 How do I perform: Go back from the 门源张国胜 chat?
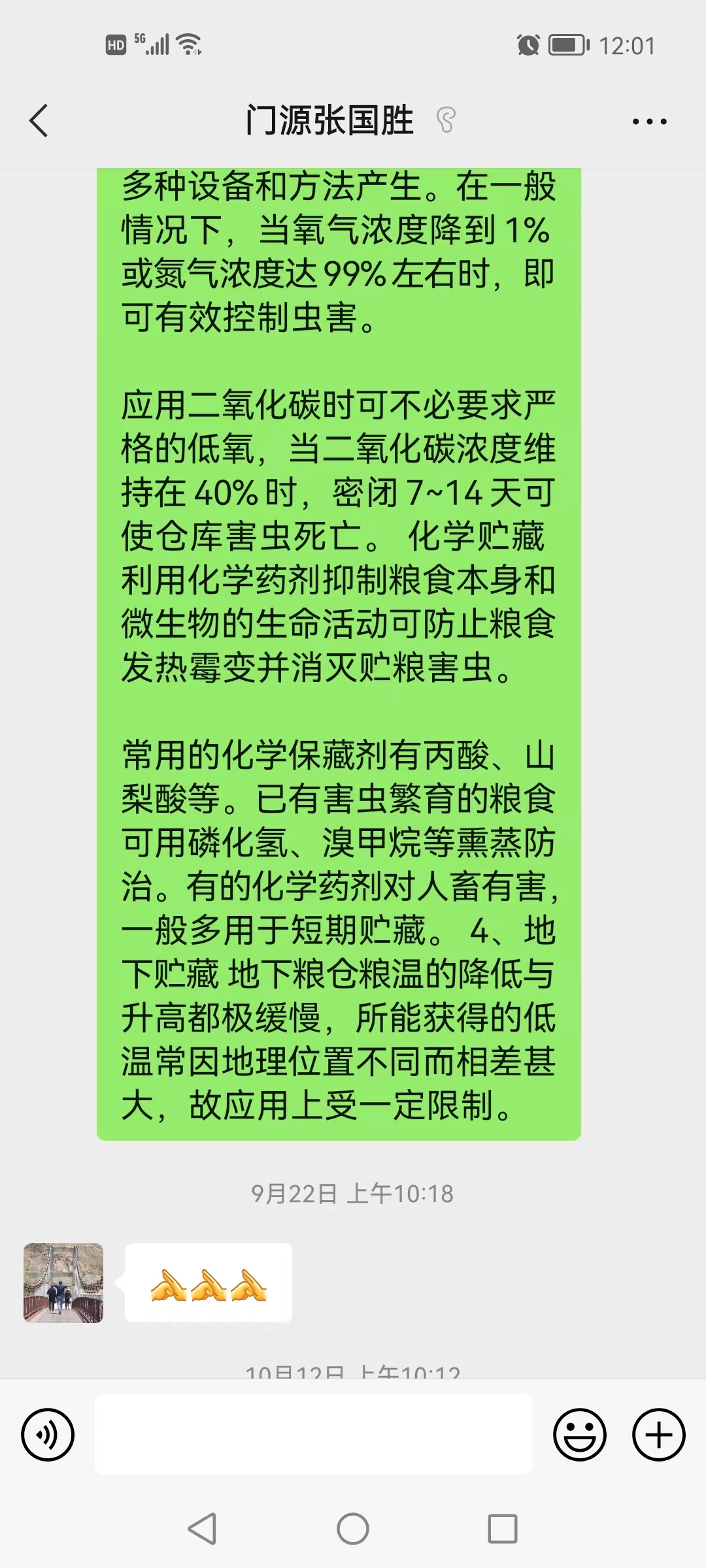[39, 121]
